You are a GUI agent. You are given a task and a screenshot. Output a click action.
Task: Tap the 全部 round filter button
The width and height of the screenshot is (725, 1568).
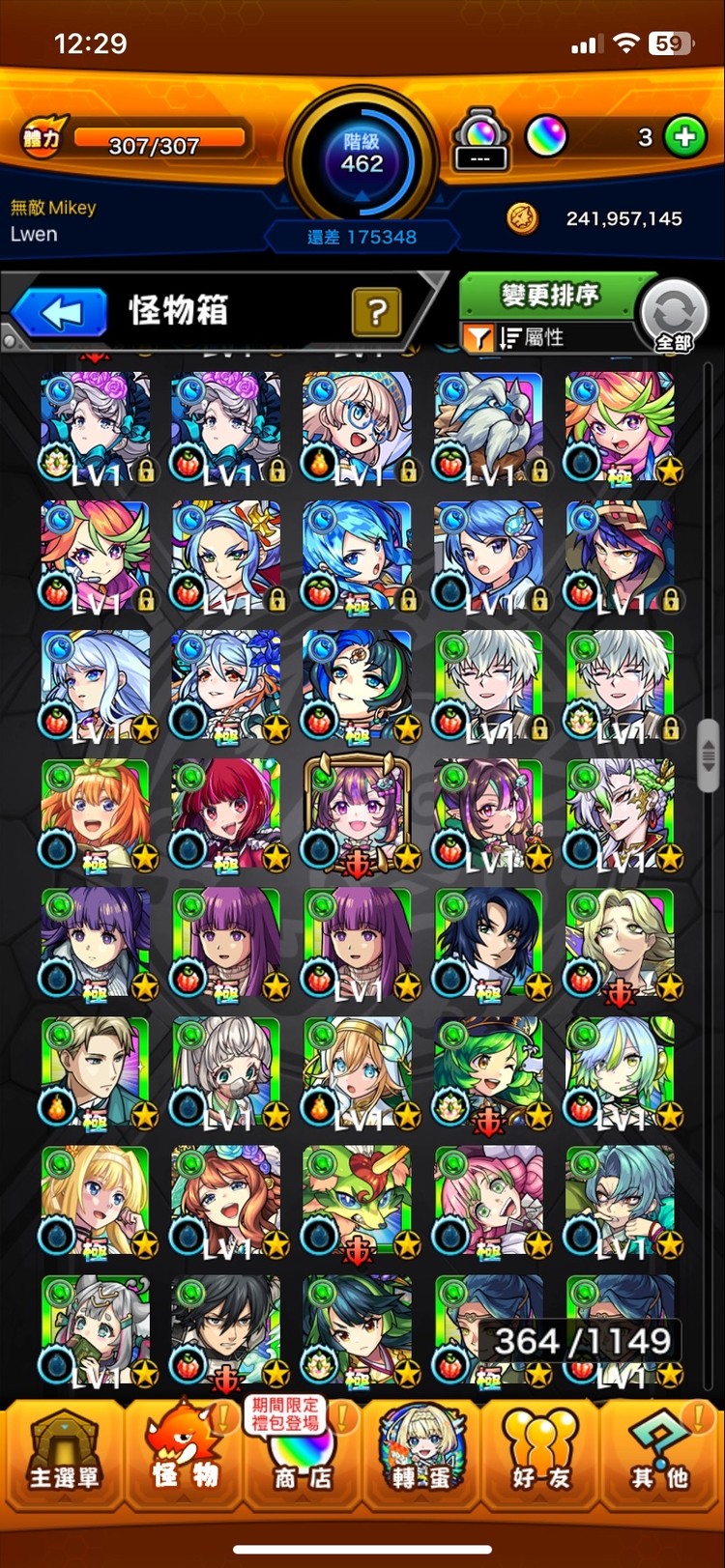(x=675, y=316)
